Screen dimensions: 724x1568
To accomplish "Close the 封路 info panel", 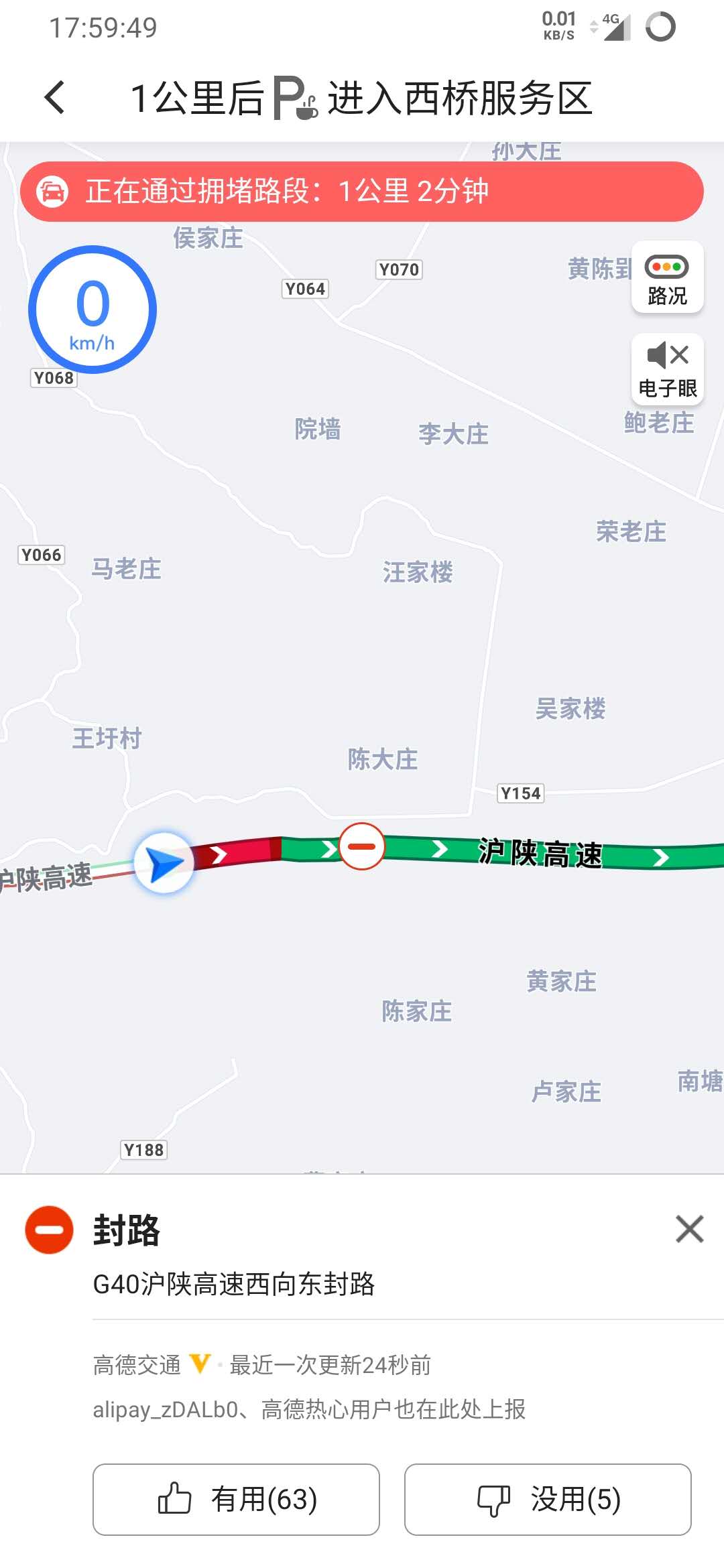I will 689,1230.
